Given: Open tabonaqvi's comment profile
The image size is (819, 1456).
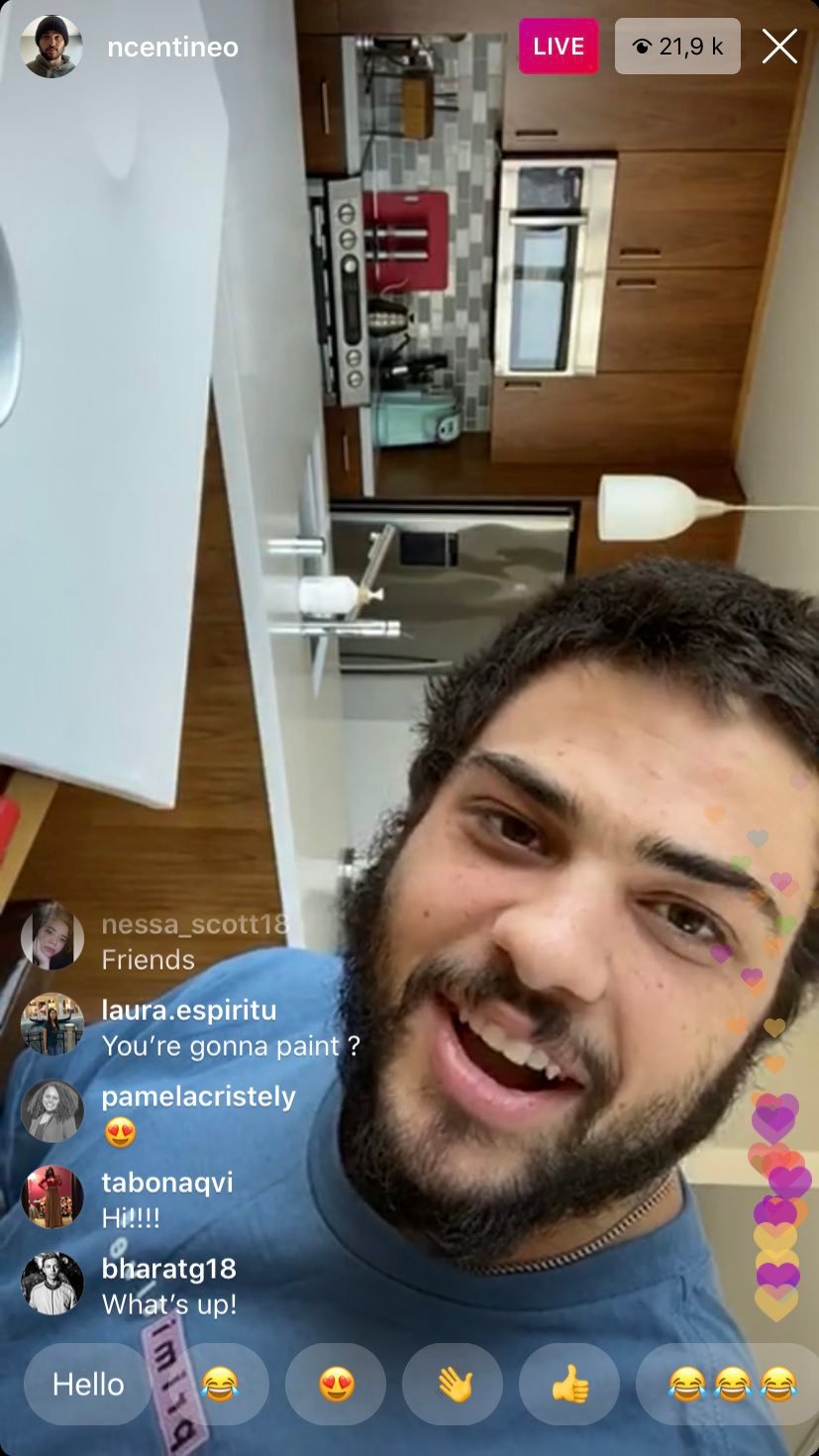Looking at the screenshot, I should (52, 1196).
